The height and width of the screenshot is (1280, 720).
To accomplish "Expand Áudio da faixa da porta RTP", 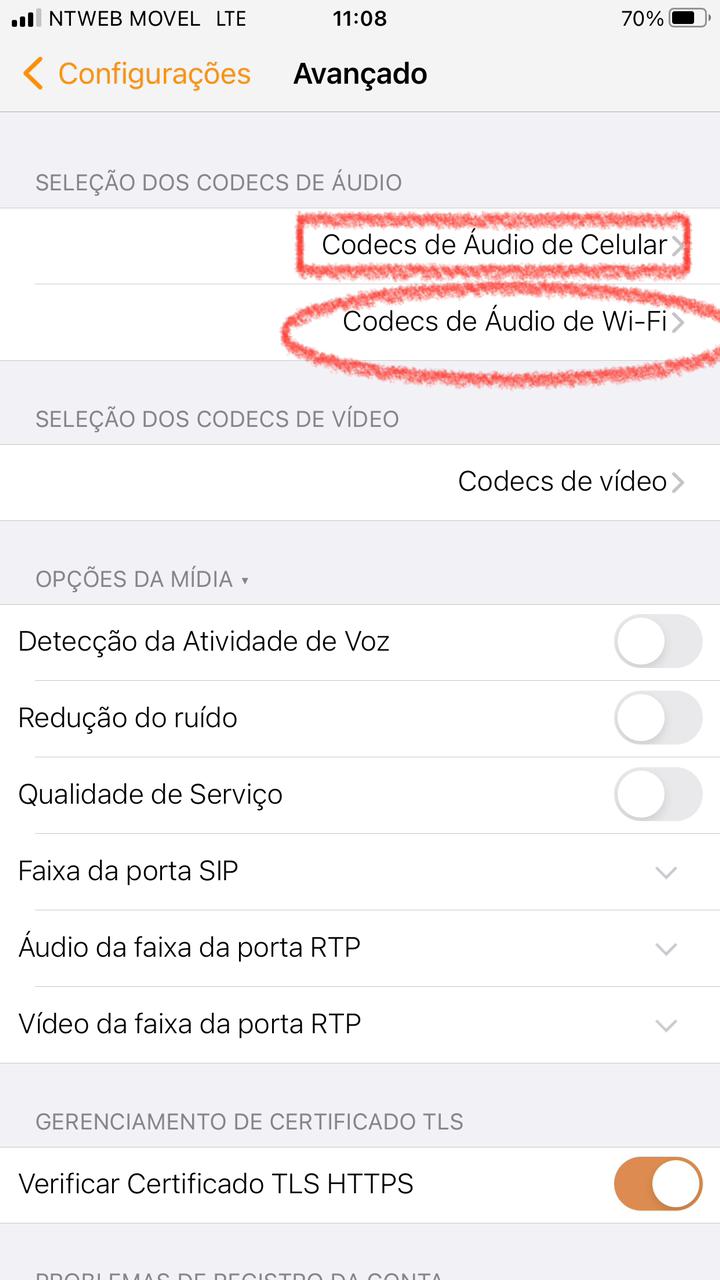I will click(665, 948).
